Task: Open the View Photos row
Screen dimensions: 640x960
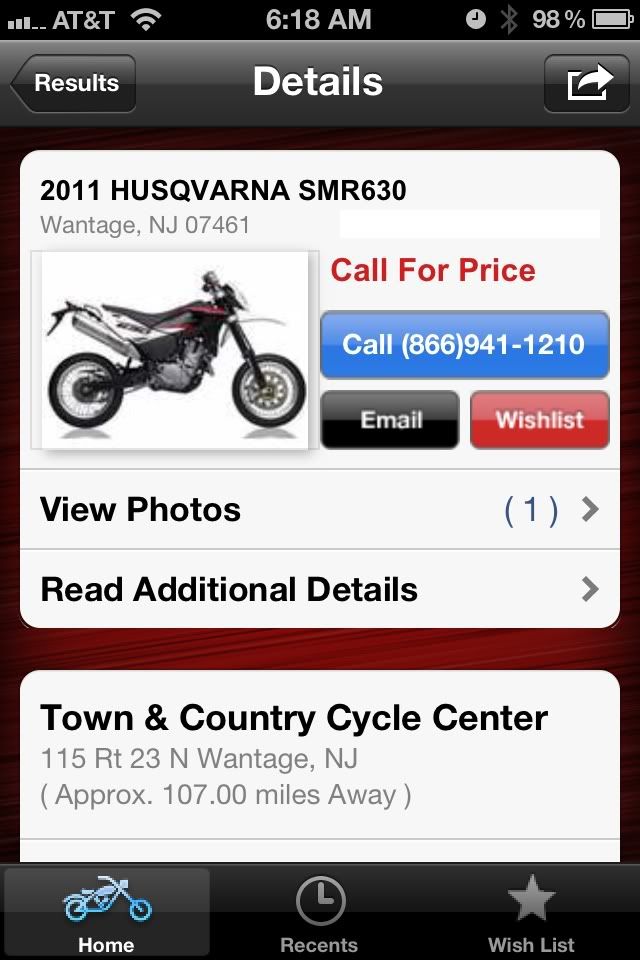Action: [x=320, y=510]
